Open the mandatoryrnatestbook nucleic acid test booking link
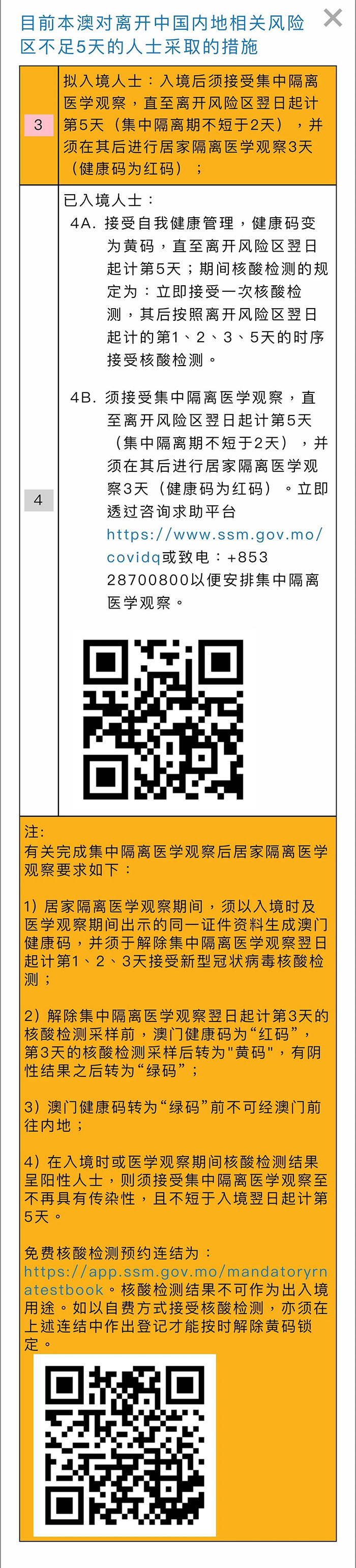 point(176,1272)
